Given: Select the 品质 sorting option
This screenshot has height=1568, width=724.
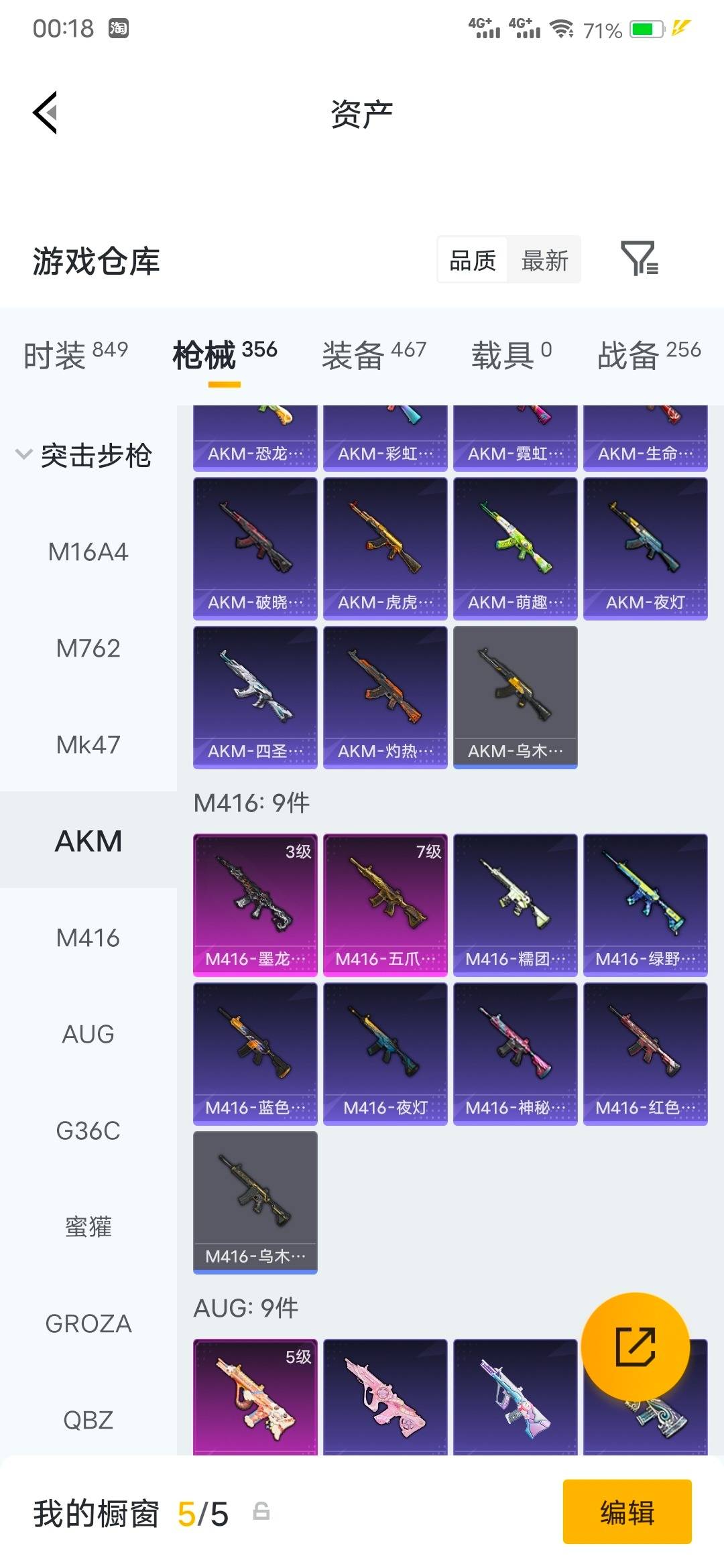Looking at the screenshot, I should click(473, 260).
